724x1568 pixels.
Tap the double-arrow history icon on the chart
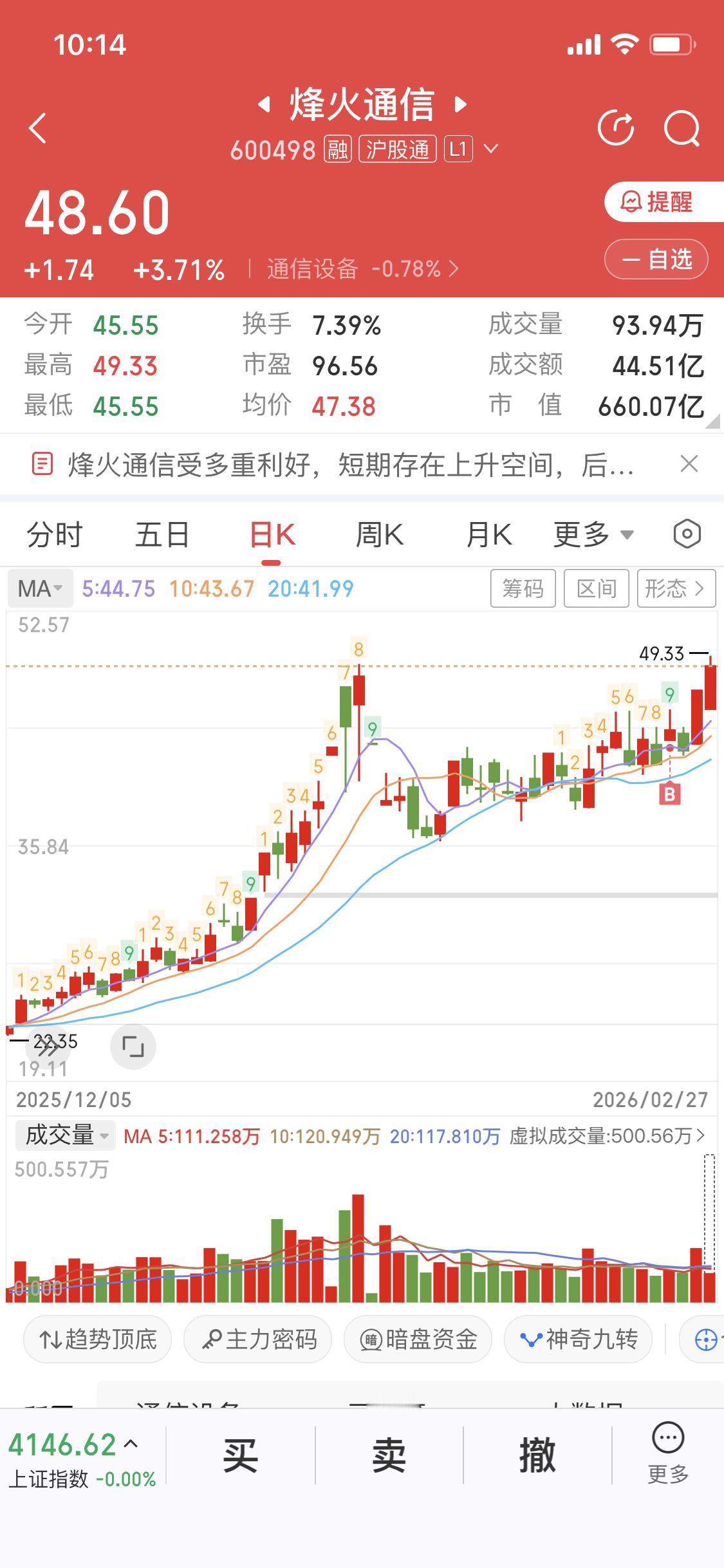tap(48, 1046)
